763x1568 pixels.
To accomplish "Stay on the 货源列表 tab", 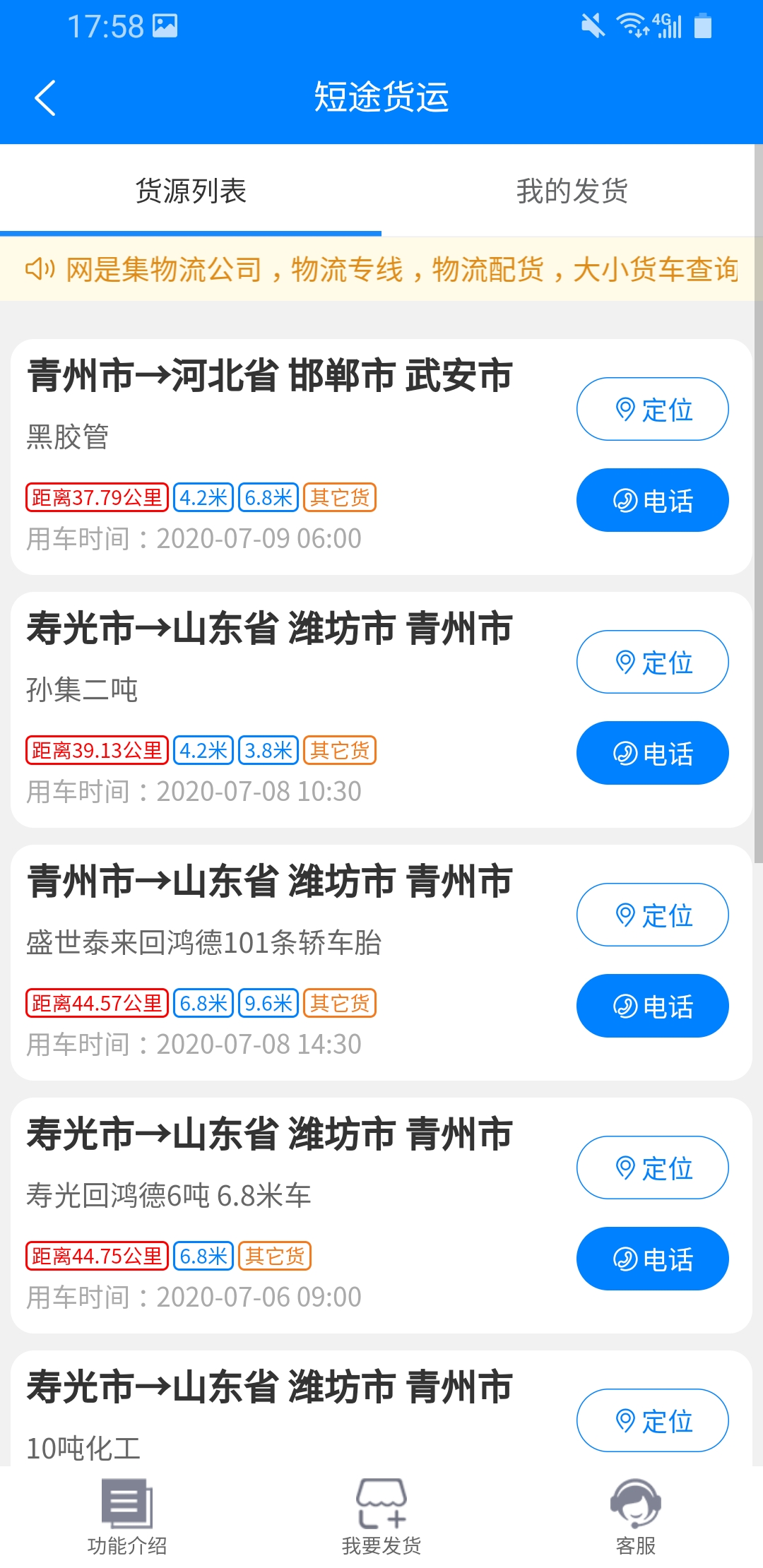I will [191, 189].
